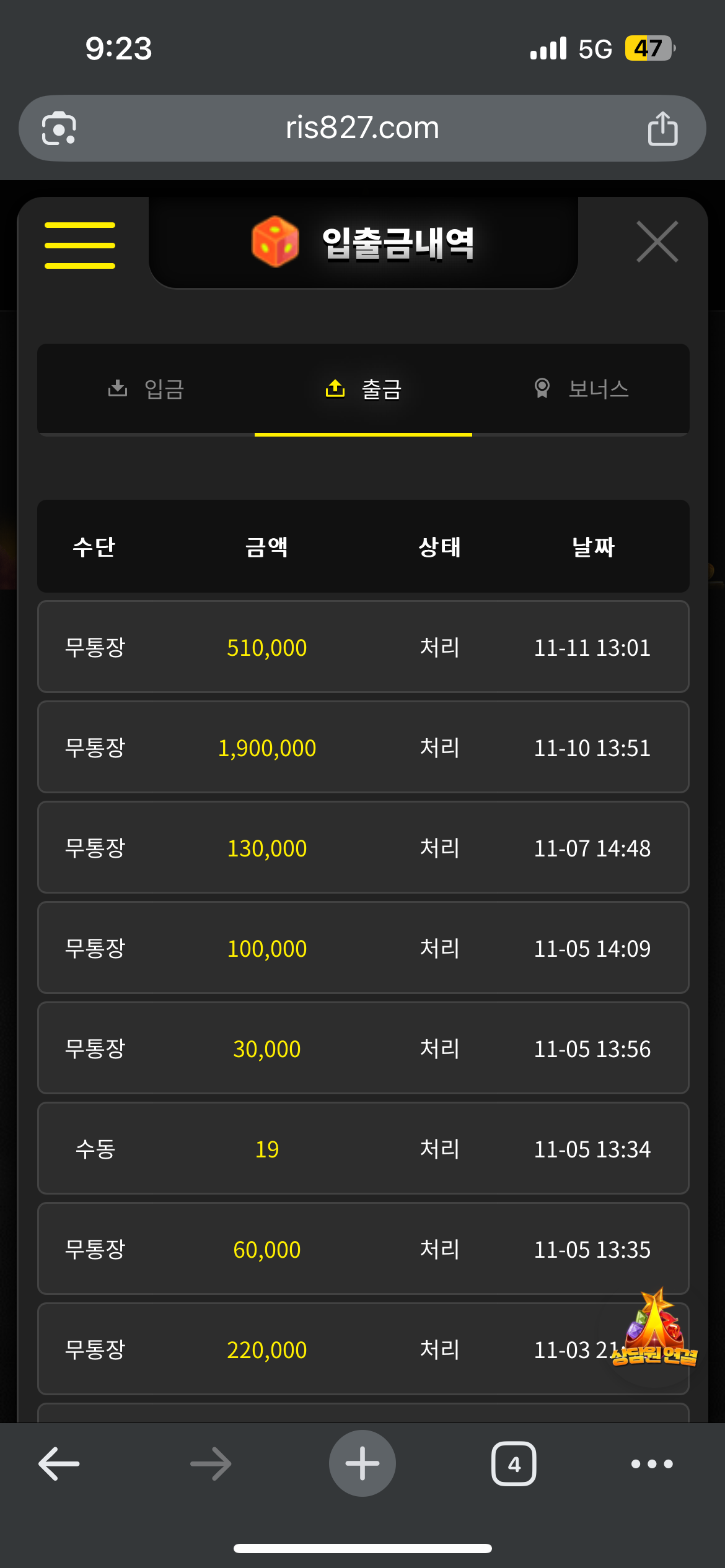Open the yellow hamburger menu
This screenshot has width=725, height=1568.
(x=80, y=245)
